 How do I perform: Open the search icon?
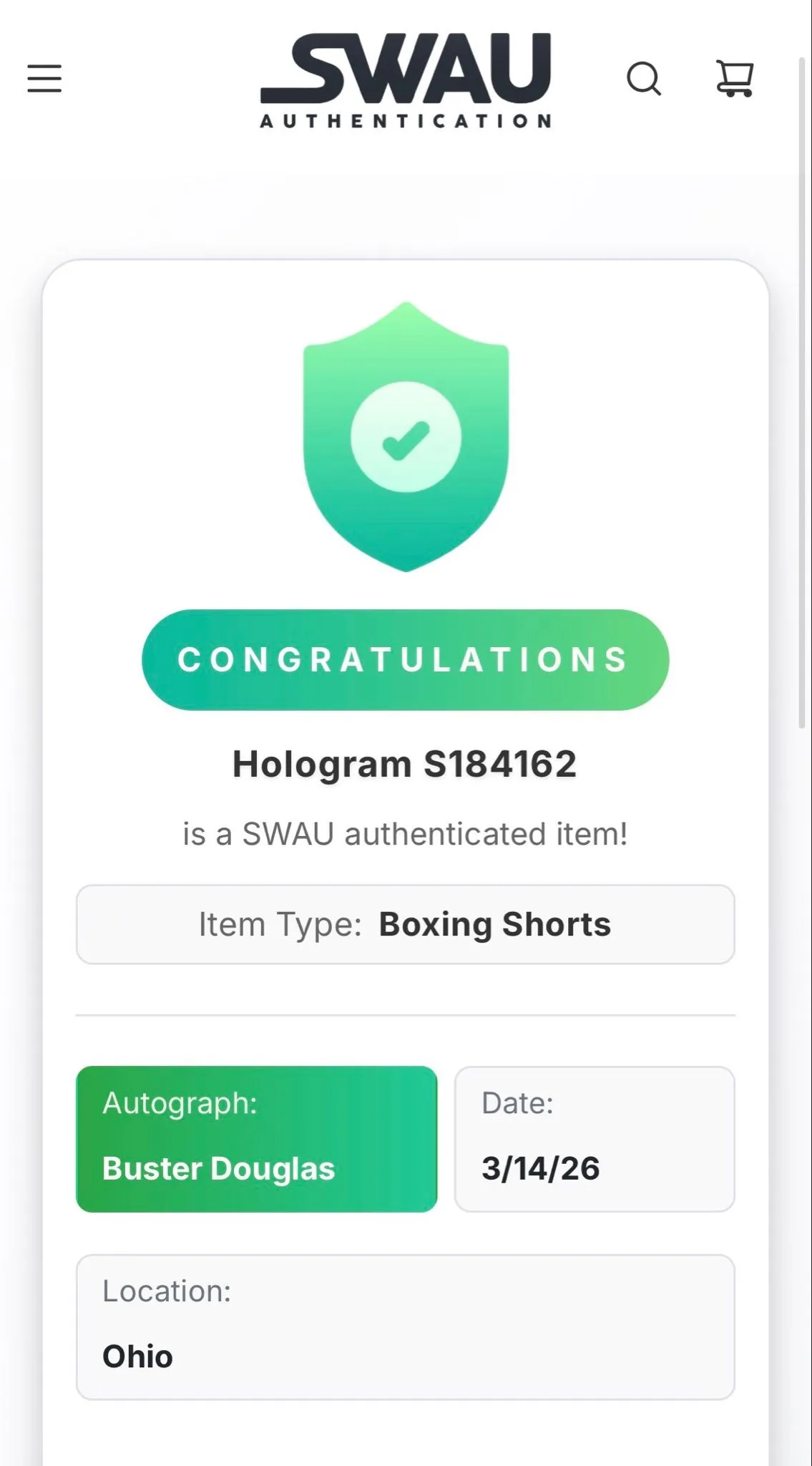pyautogui.click(x=644, y=79)
